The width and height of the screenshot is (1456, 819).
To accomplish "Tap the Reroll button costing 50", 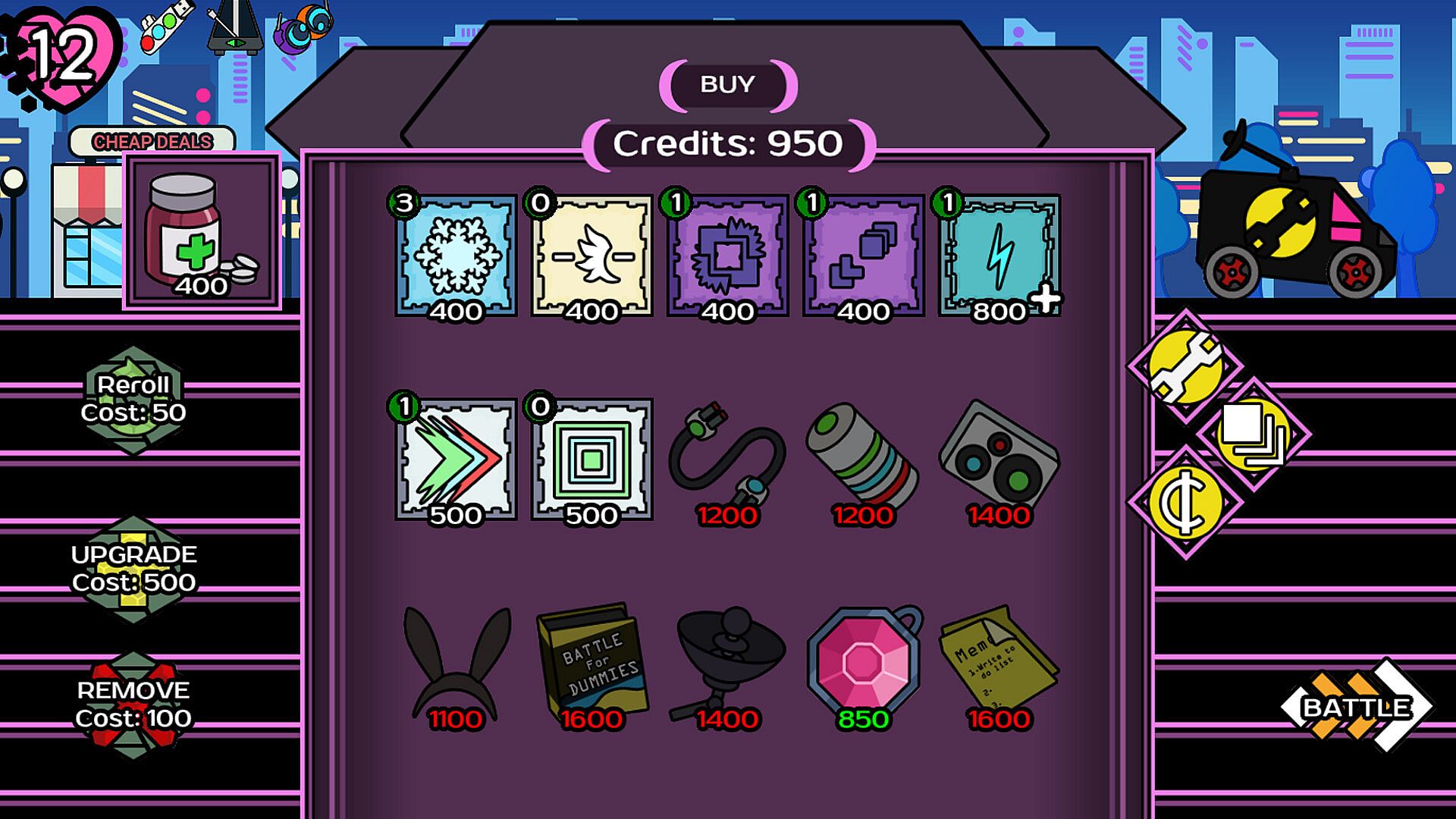I will tap(133, 400).
